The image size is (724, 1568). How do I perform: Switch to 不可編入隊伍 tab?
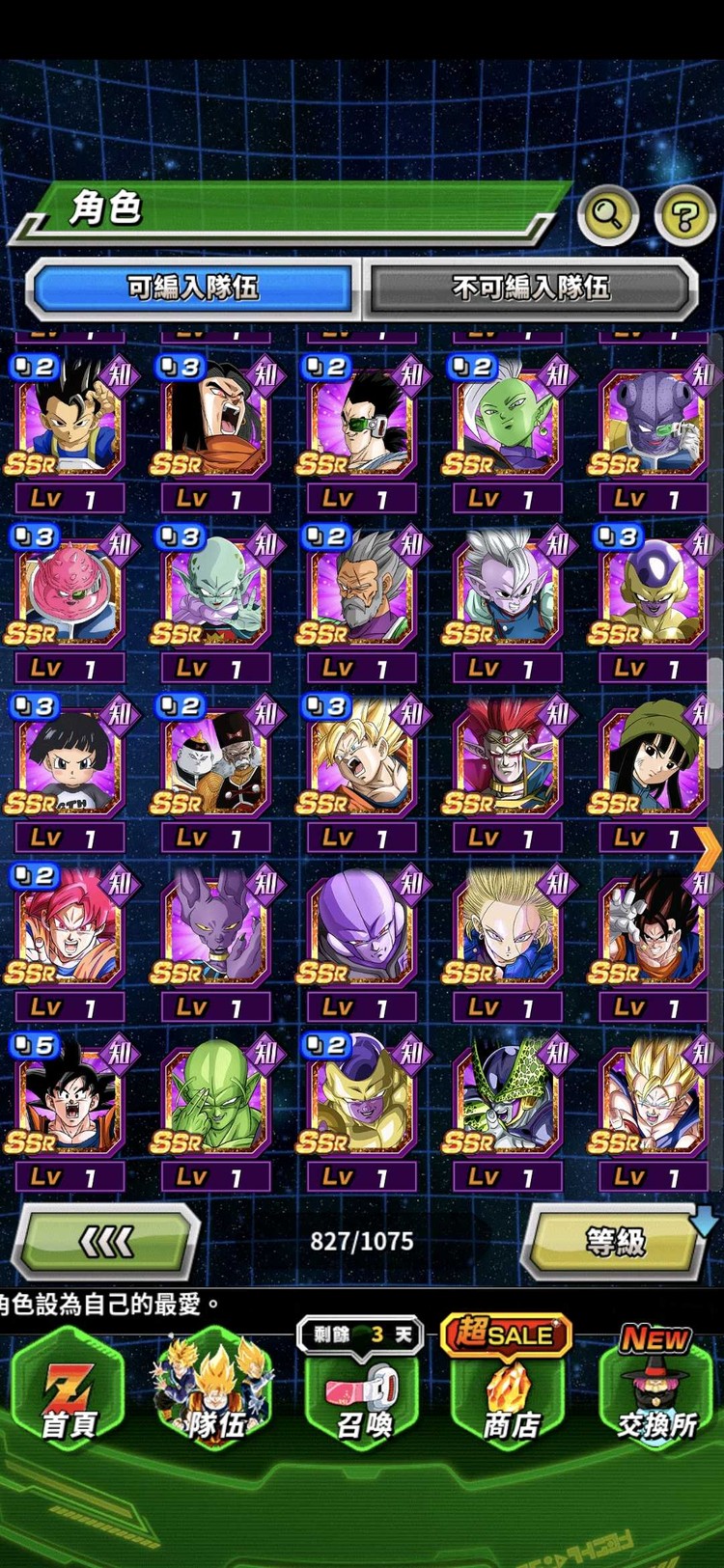pos(530,288)
